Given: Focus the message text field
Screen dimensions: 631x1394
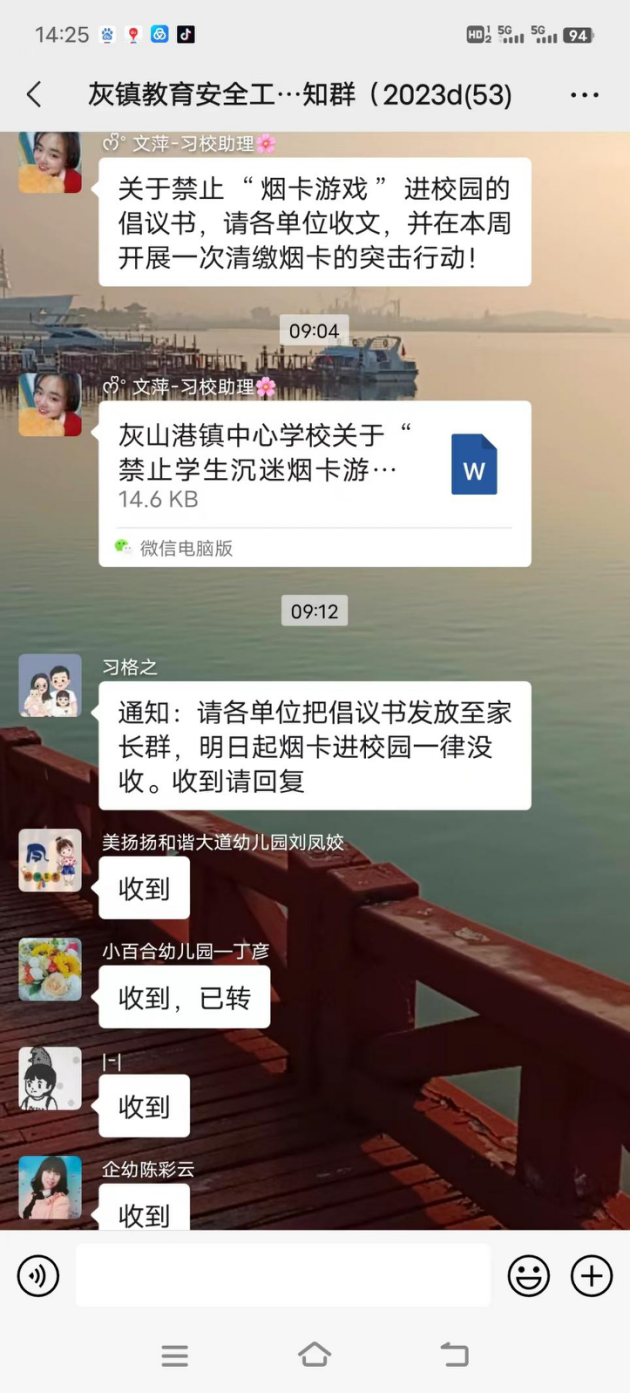Looking at the screenshot, I should (x=283, y=1276).
